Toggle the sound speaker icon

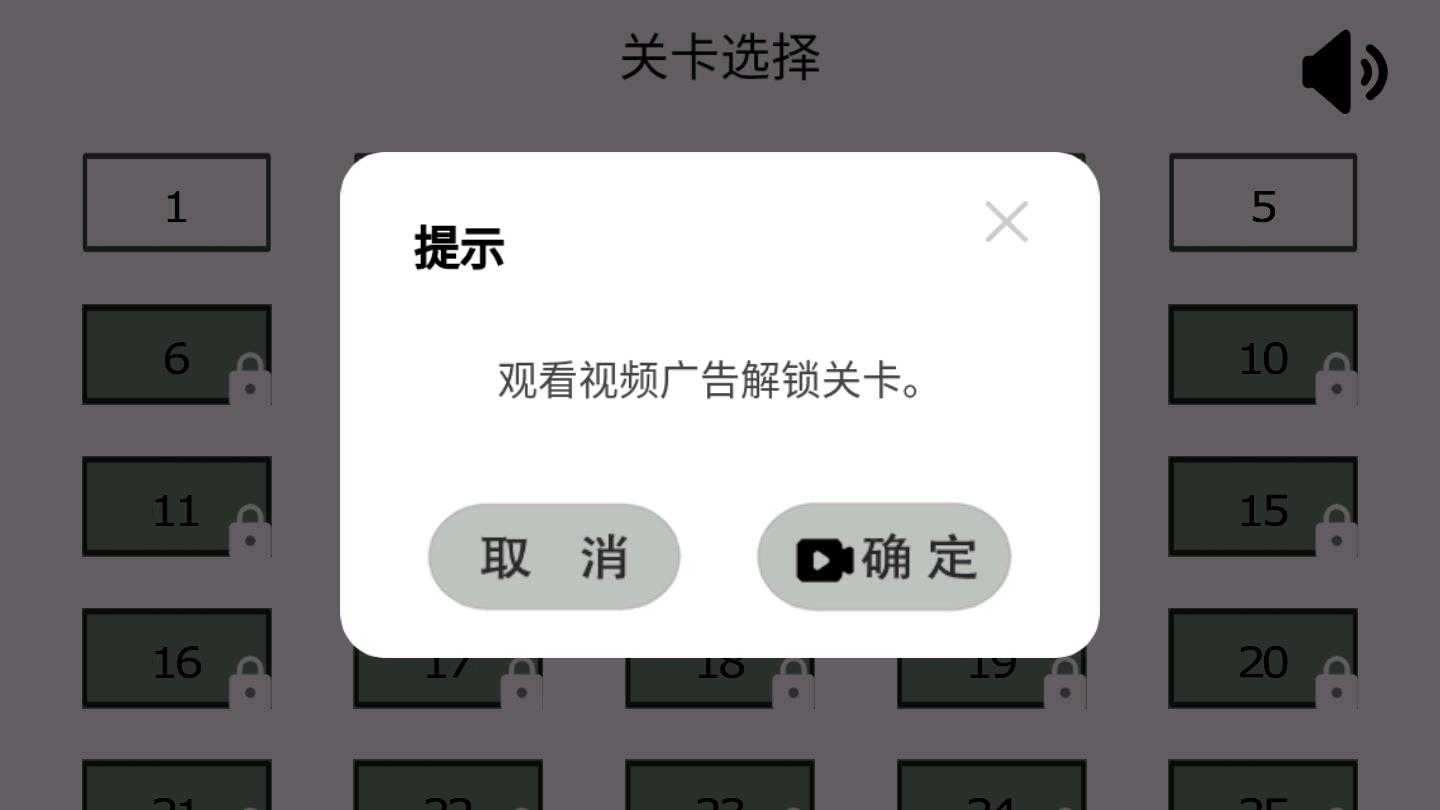tap(1343, 72)
